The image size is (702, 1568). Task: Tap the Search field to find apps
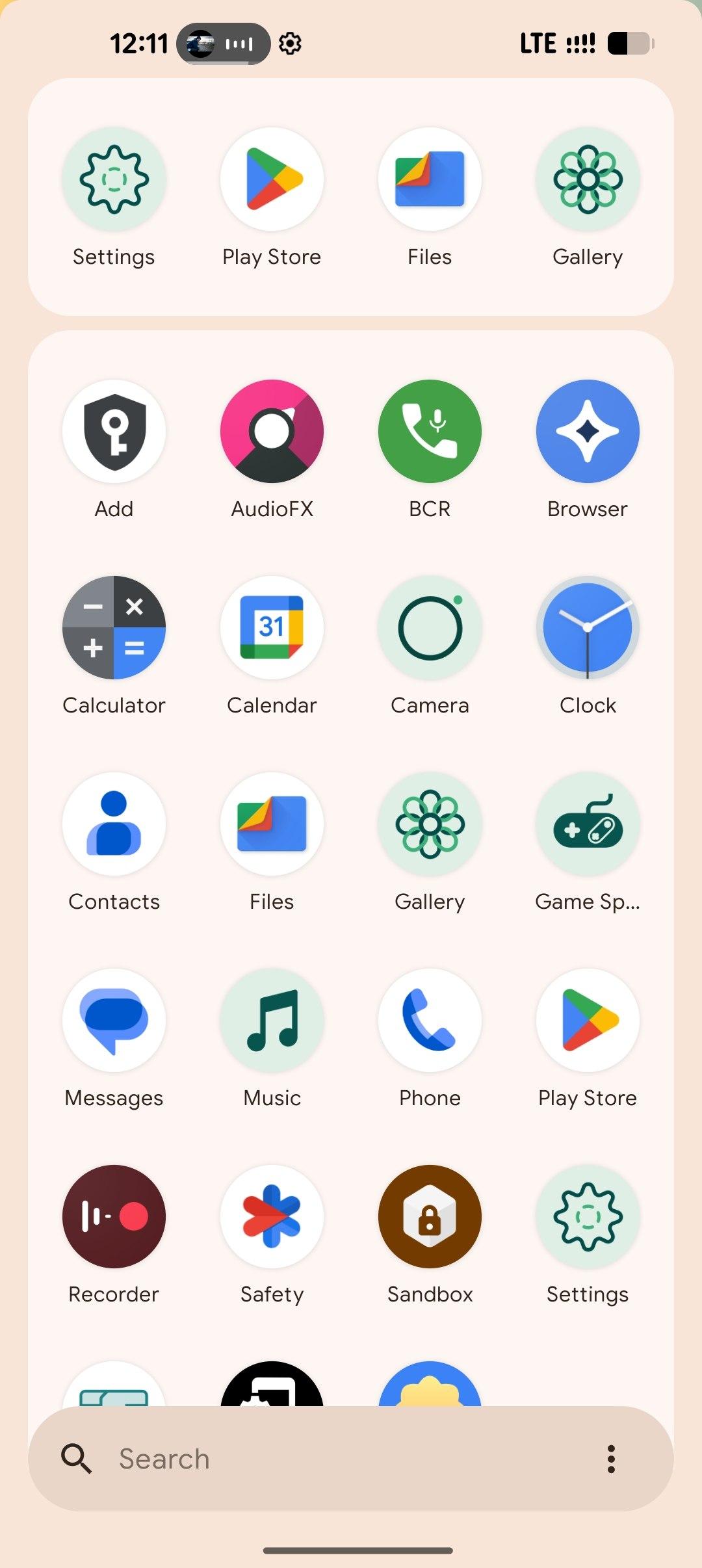pos(325,1459)
